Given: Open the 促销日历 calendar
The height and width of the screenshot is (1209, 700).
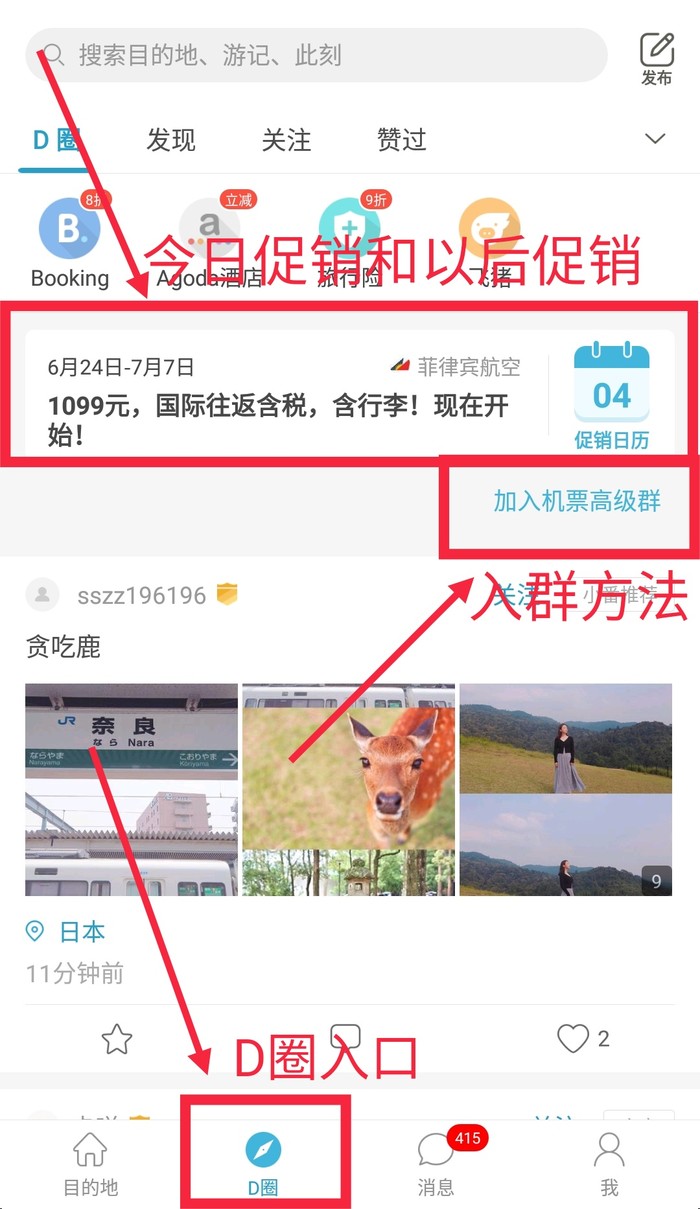Looking at the screenshot, I should [611, 397].
